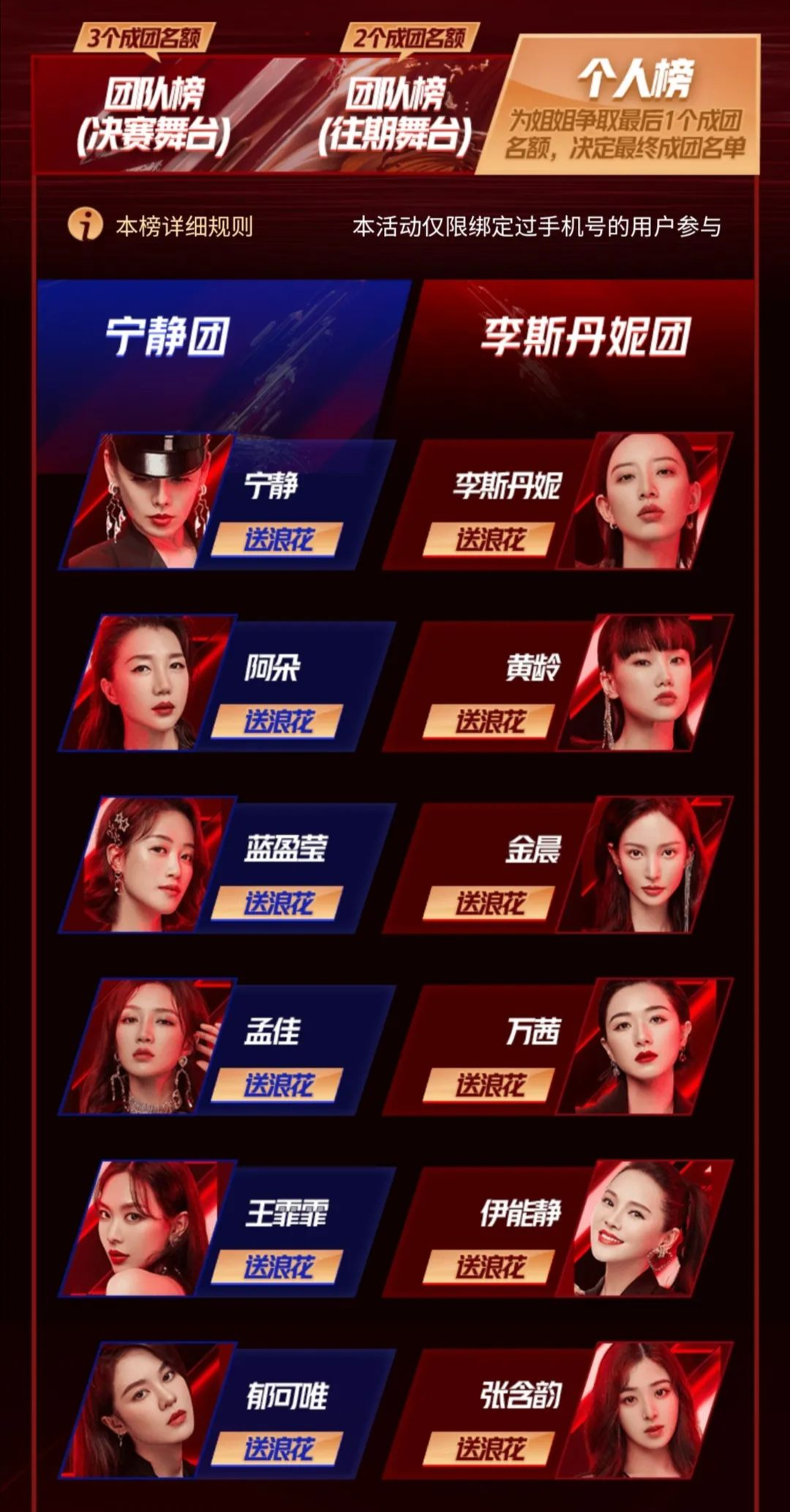Send 浪花 to 李斯丹妮

click(x=489, y=540)
